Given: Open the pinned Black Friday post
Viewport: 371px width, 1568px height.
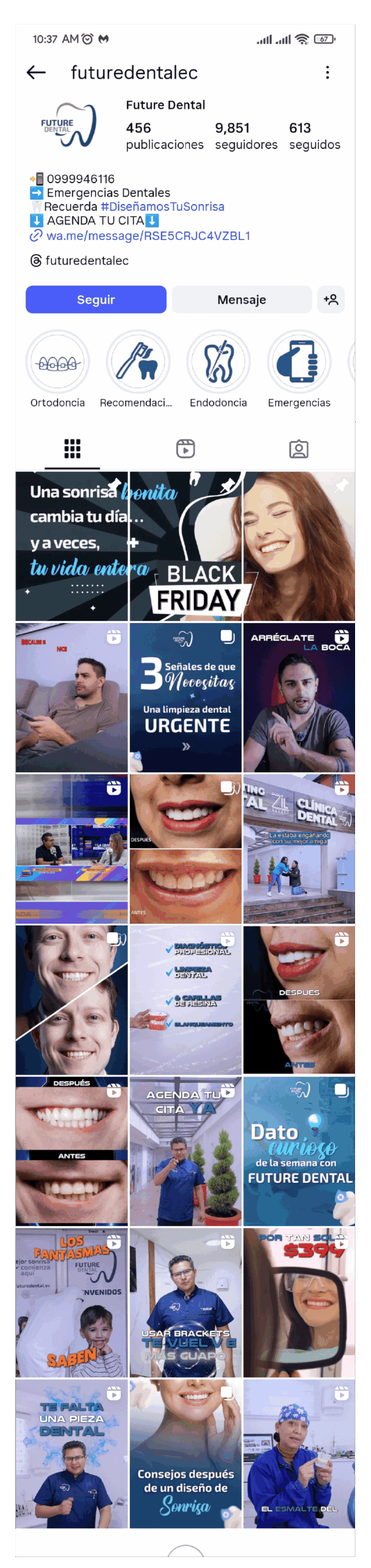Looking at the screenshot, I should [185, 546].
